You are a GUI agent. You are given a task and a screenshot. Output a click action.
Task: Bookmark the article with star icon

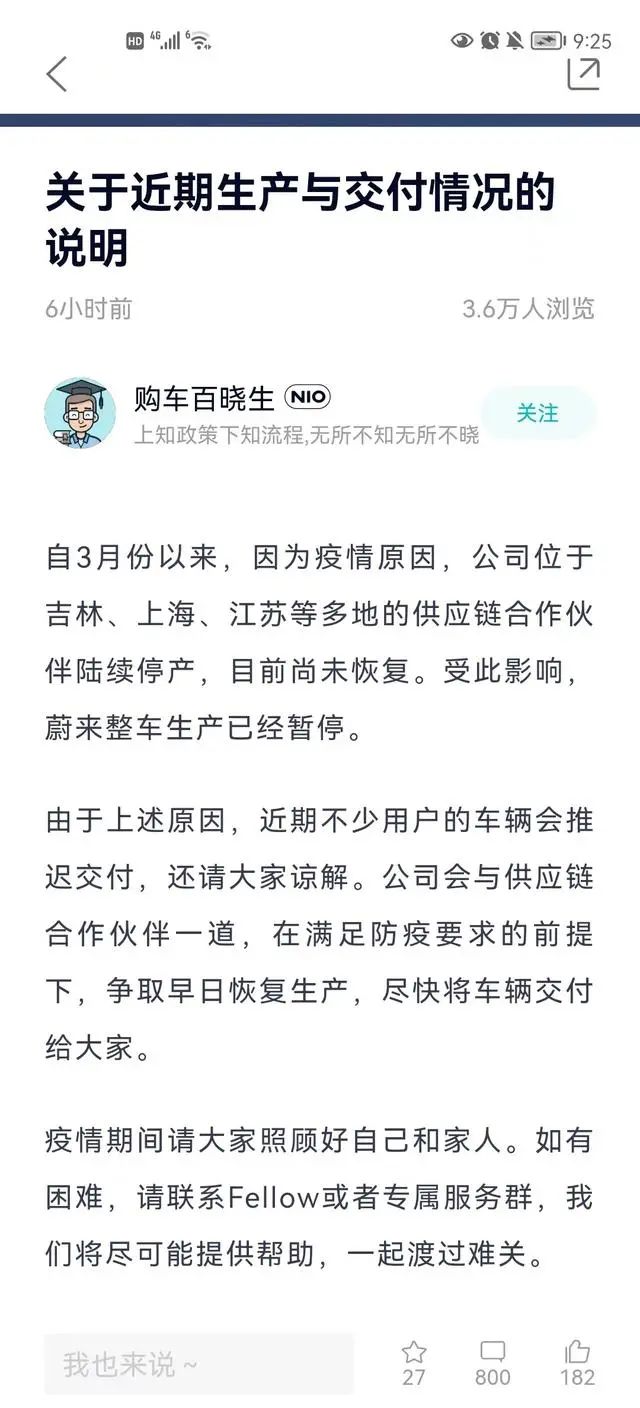click(x=414, y=1354)
